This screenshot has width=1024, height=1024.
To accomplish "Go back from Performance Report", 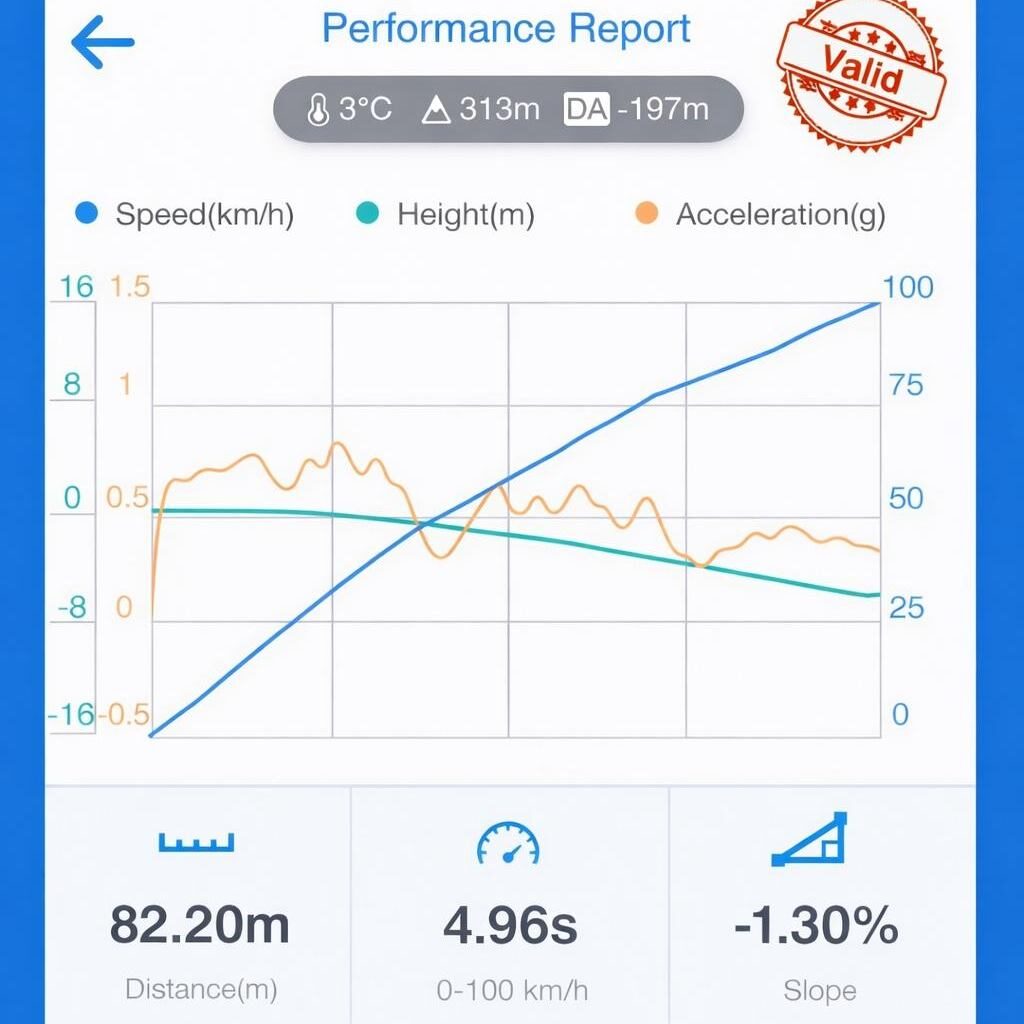I will [x=101, y=42].
